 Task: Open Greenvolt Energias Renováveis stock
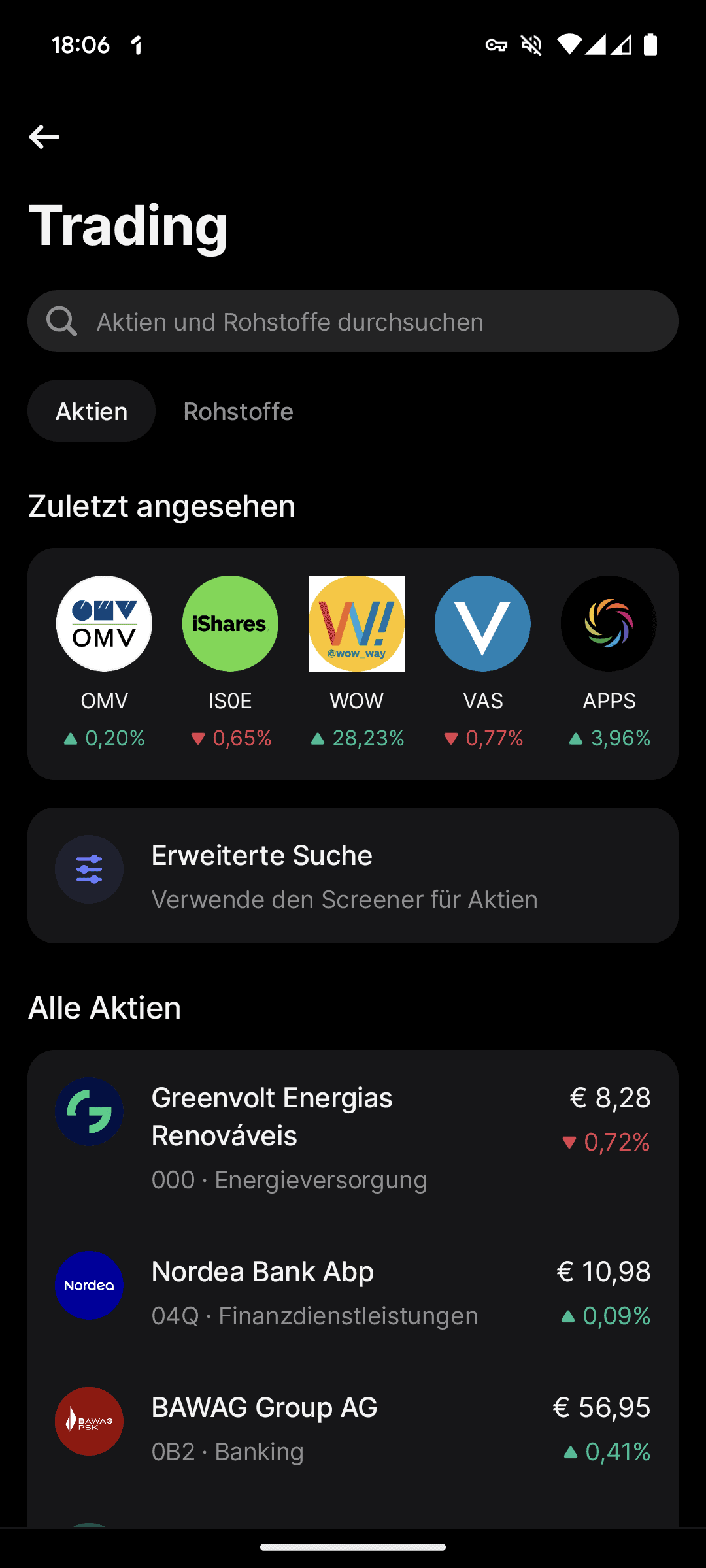coord(353,1138)
